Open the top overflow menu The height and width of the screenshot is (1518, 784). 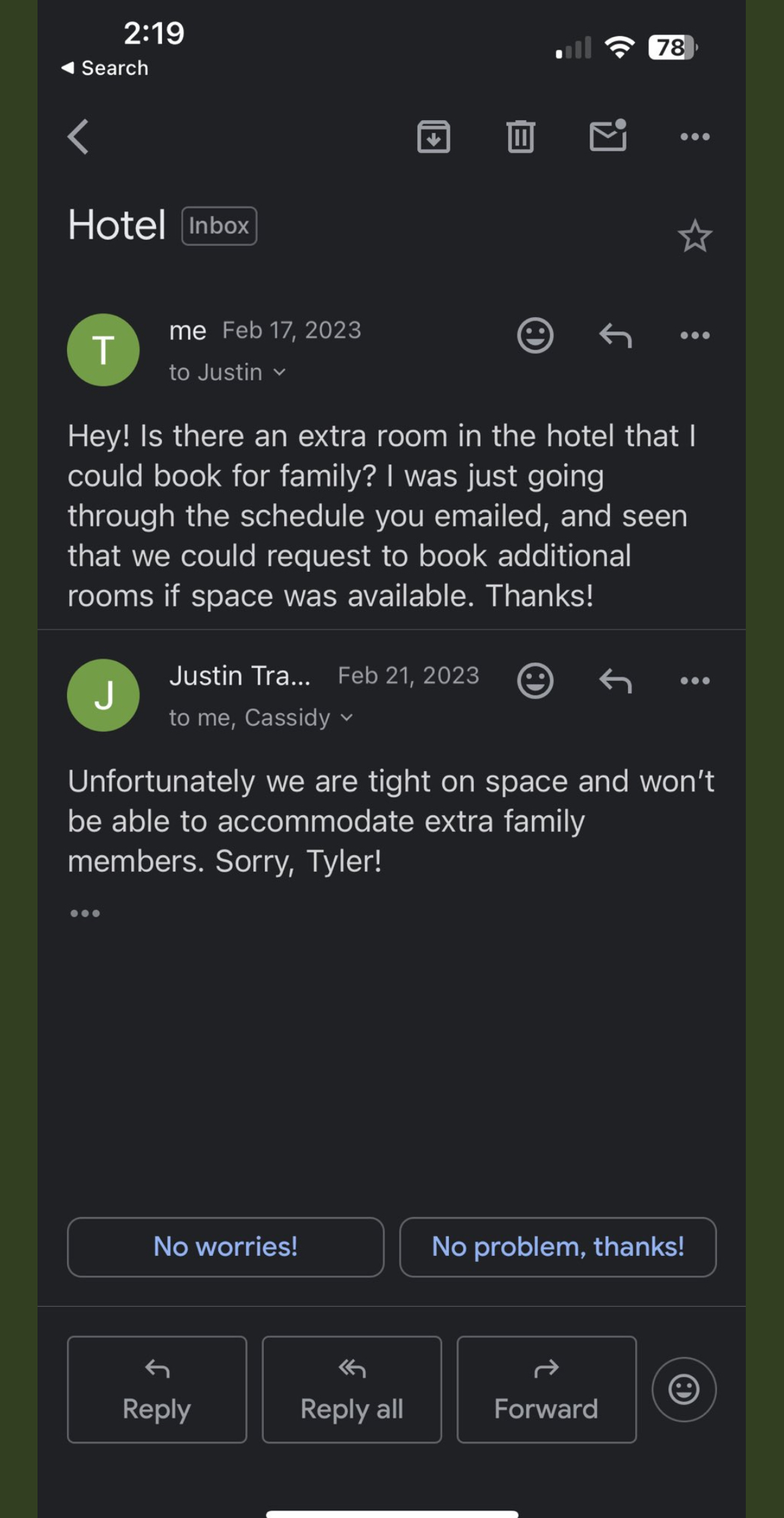[695, 137]
